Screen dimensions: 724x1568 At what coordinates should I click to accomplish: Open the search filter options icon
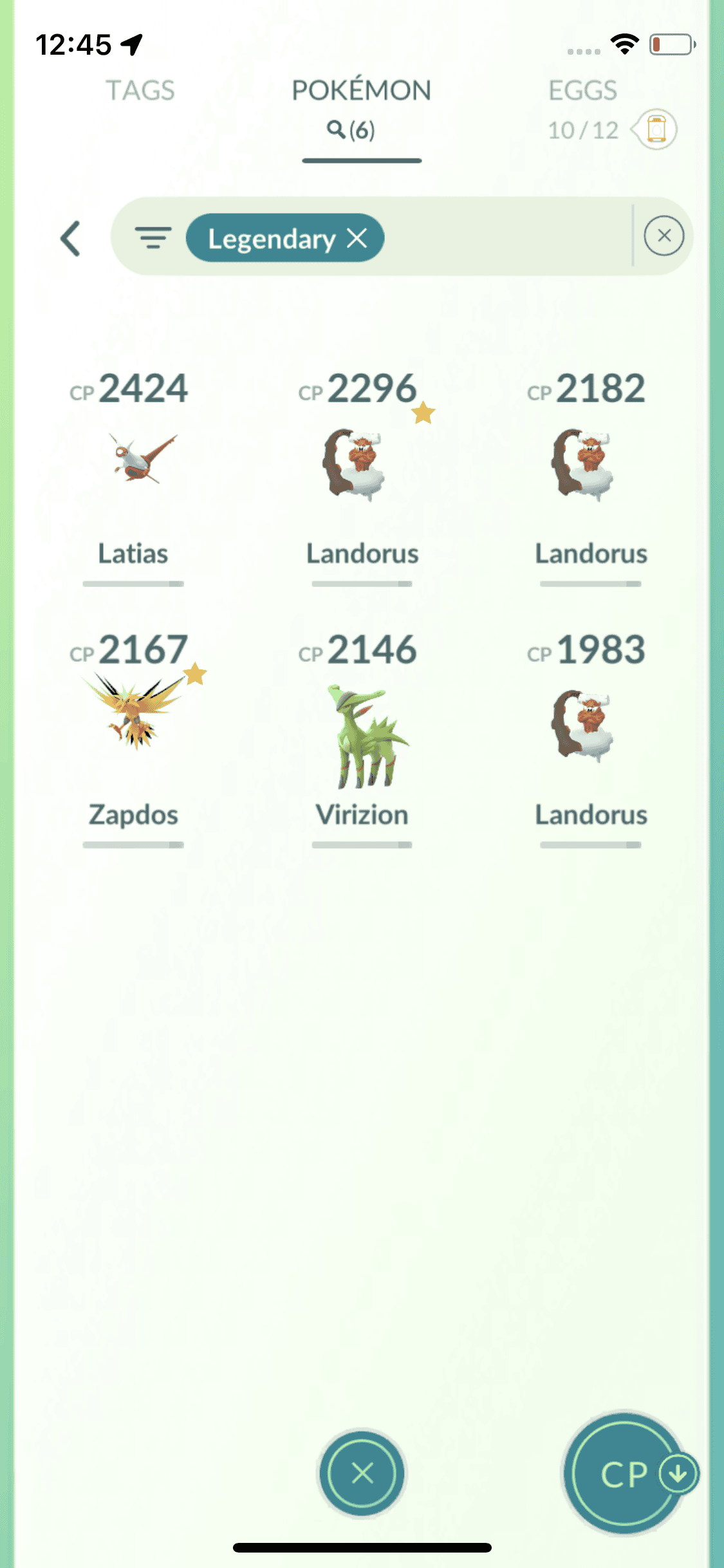153,238
